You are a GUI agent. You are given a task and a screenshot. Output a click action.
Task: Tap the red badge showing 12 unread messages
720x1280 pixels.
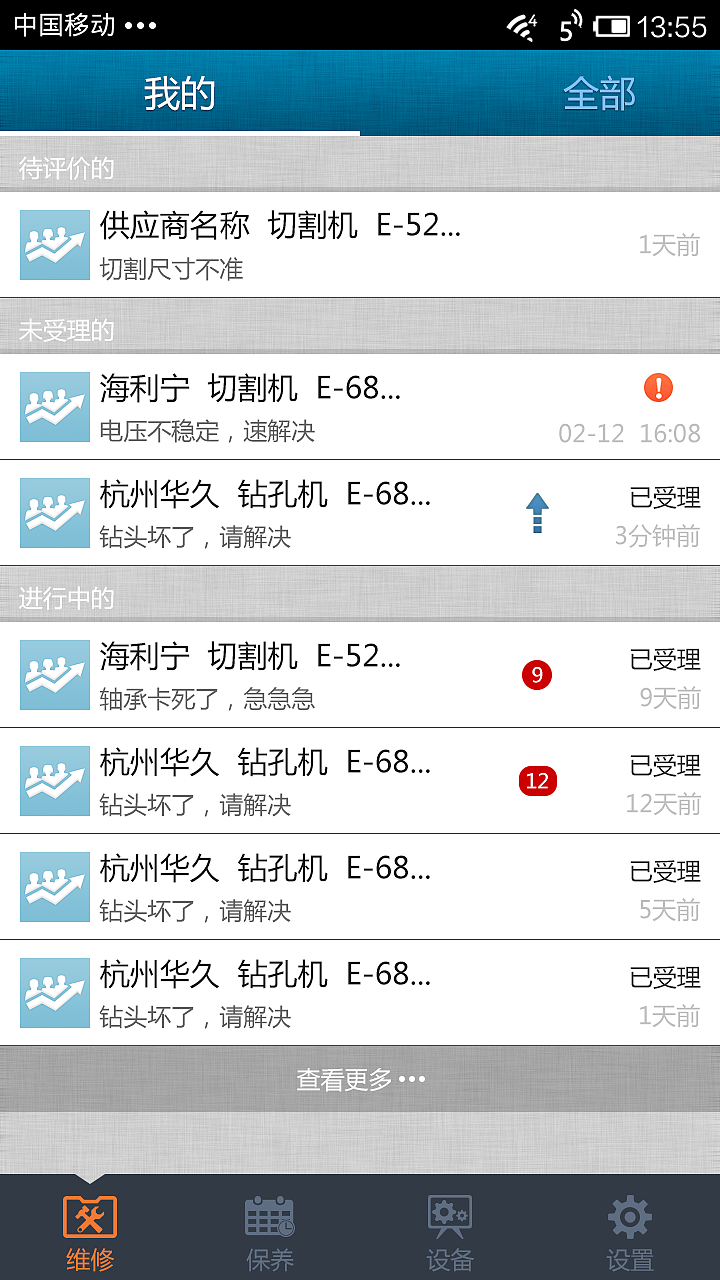[539, 781]
